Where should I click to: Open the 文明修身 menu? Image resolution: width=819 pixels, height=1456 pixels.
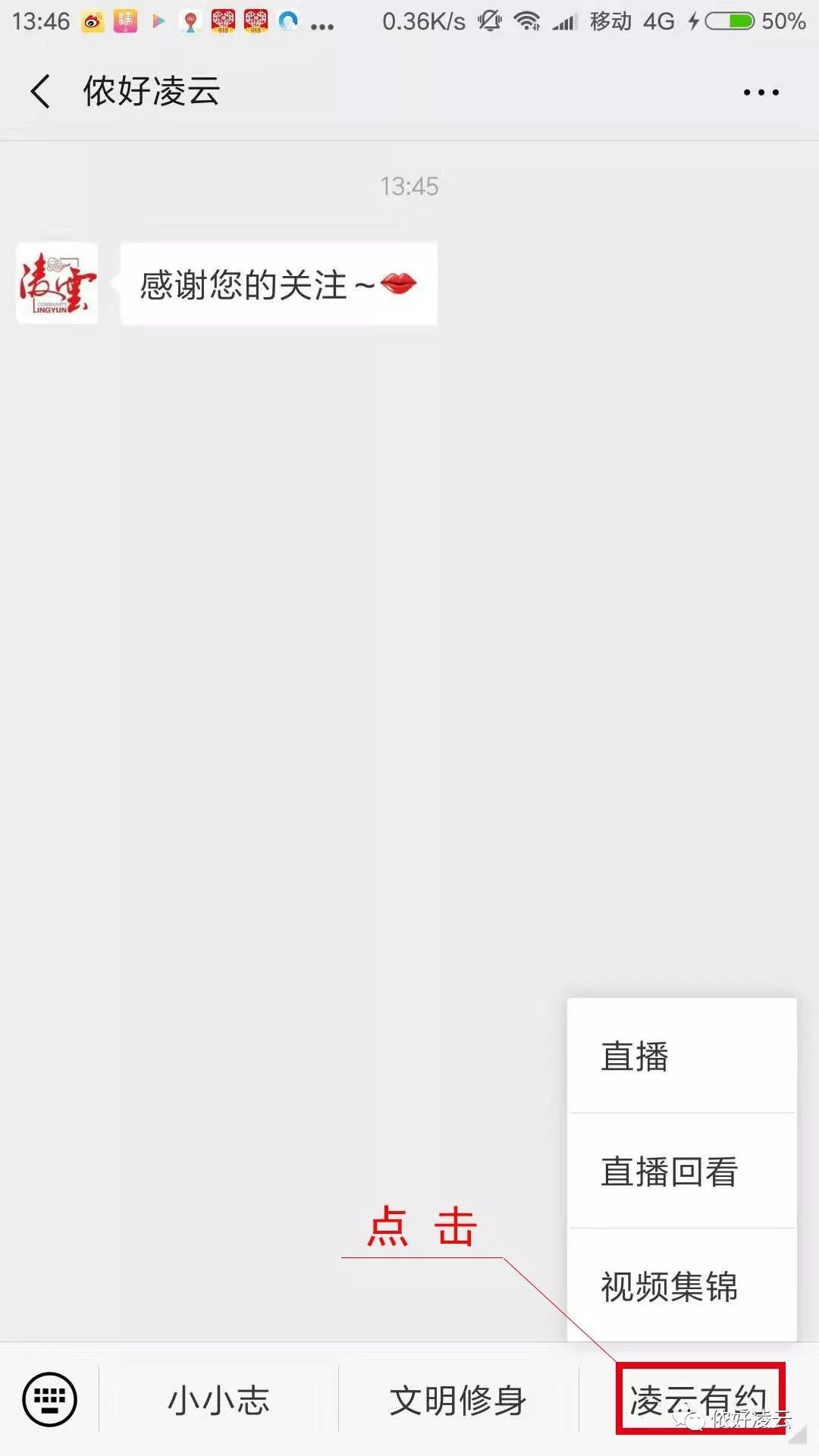click(458, 1400)
